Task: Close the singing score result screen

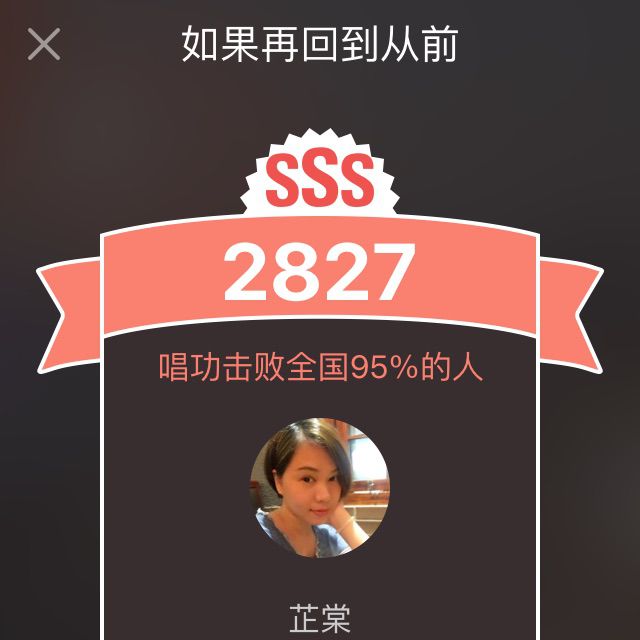Action: (44, 45)
